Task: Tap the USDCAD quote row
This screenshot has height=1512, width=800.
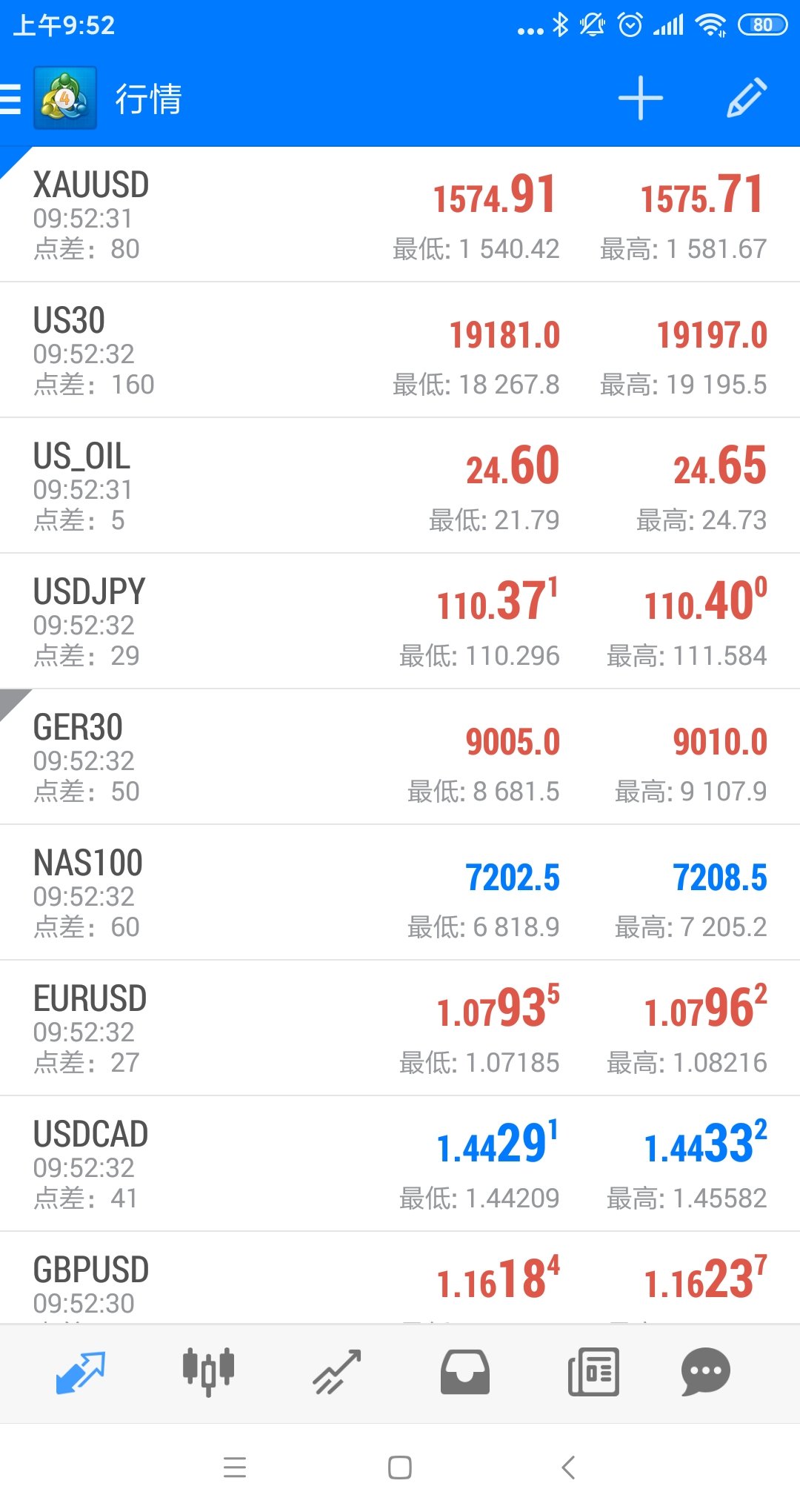Action: (x=400, y=1164)
